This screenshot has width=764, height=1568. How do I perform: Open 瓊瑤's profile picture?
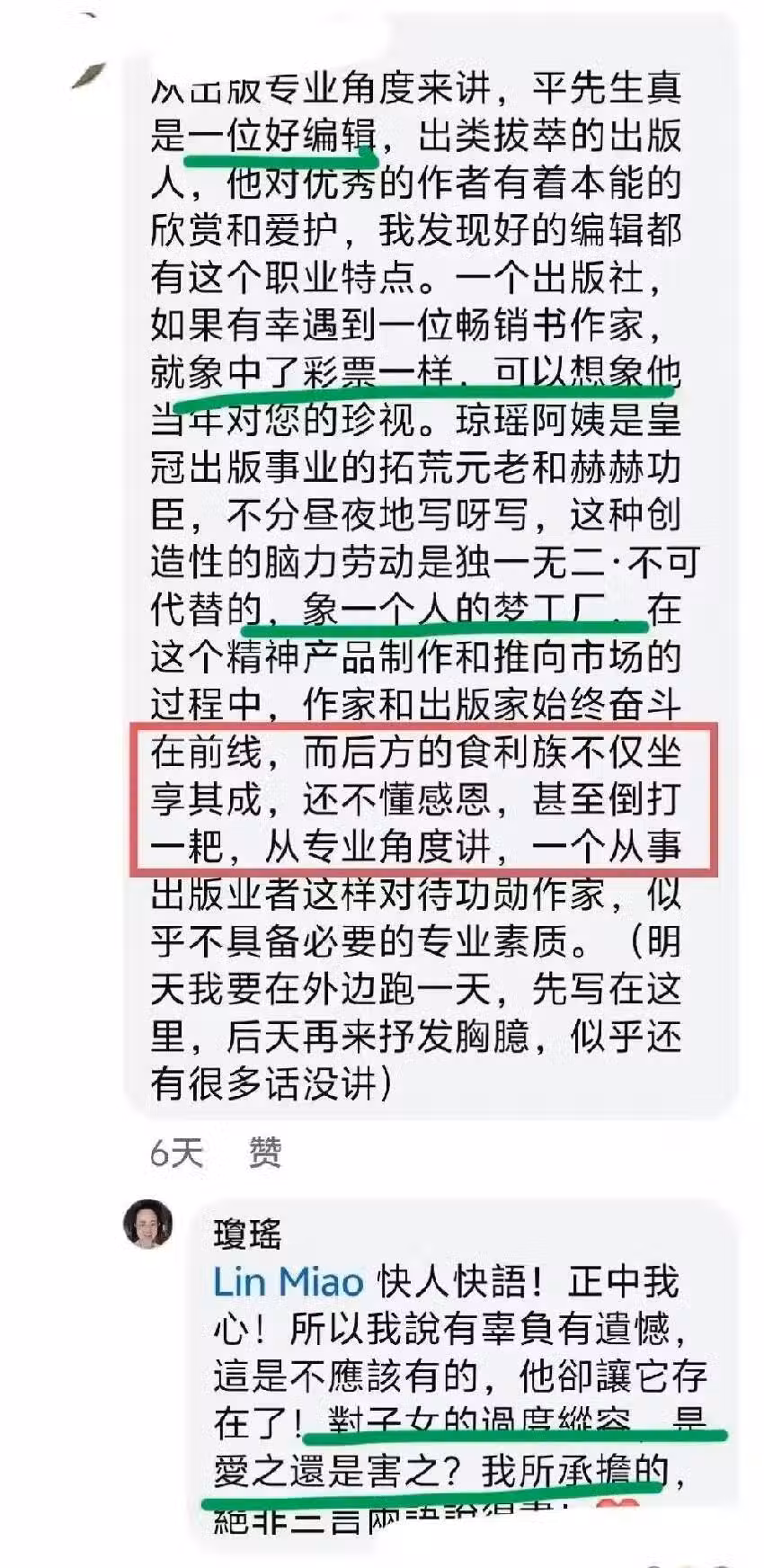[x=149, y=1225]
